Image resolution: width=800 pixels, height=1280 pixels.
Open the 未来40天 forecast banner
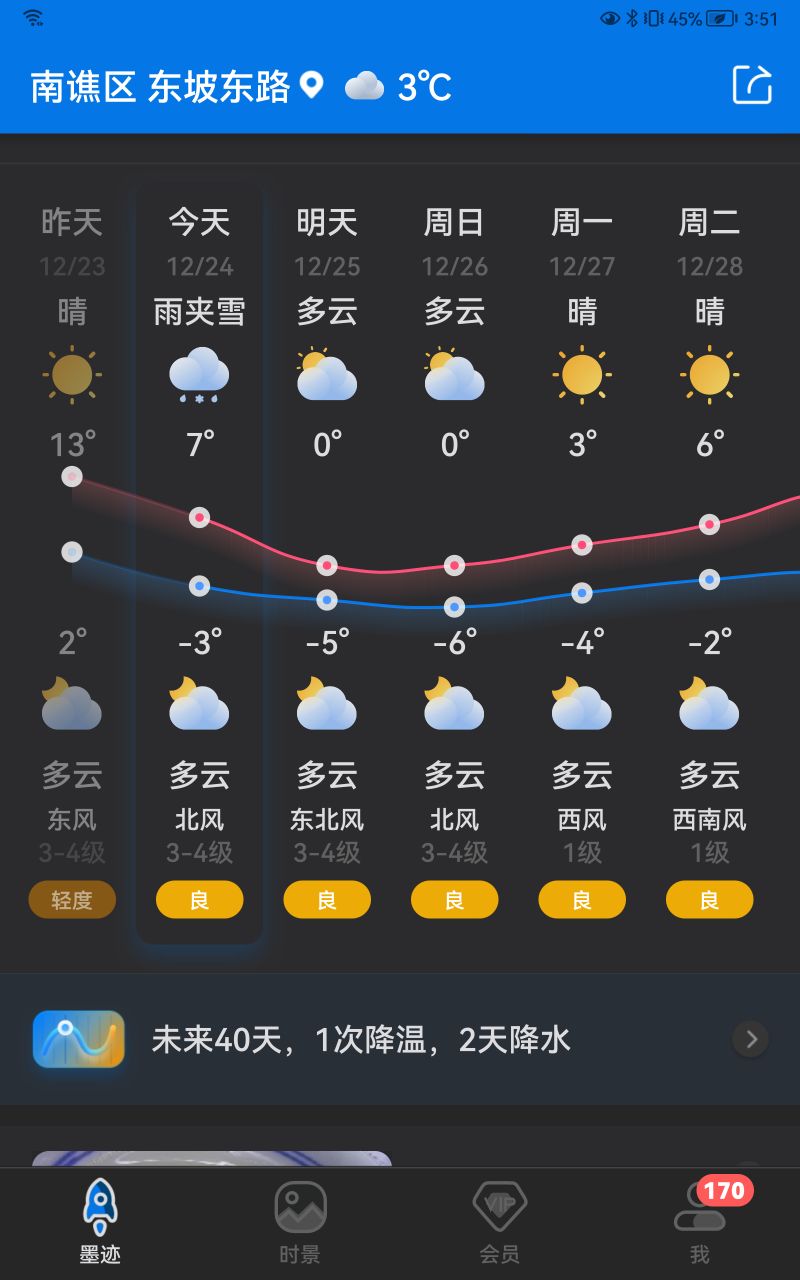[400, 1040]
